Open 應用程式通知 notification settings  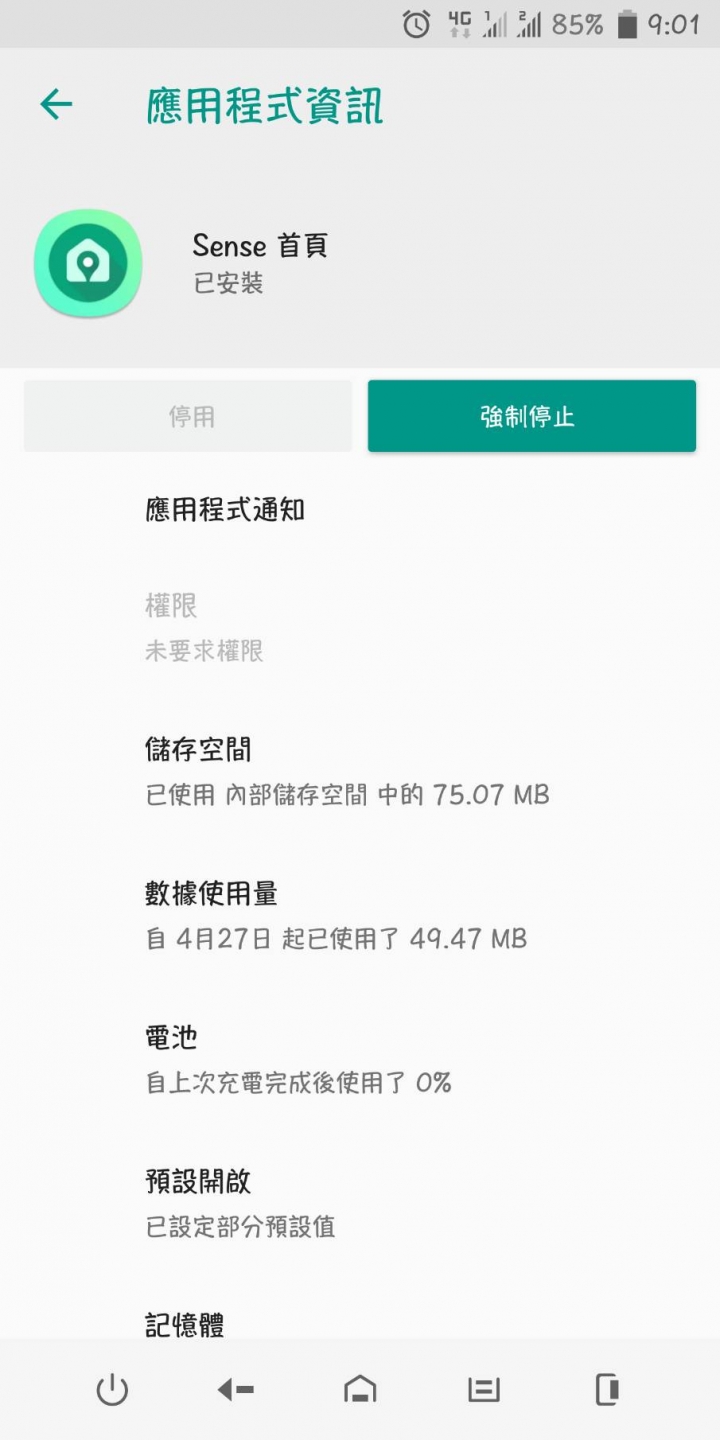360,510
